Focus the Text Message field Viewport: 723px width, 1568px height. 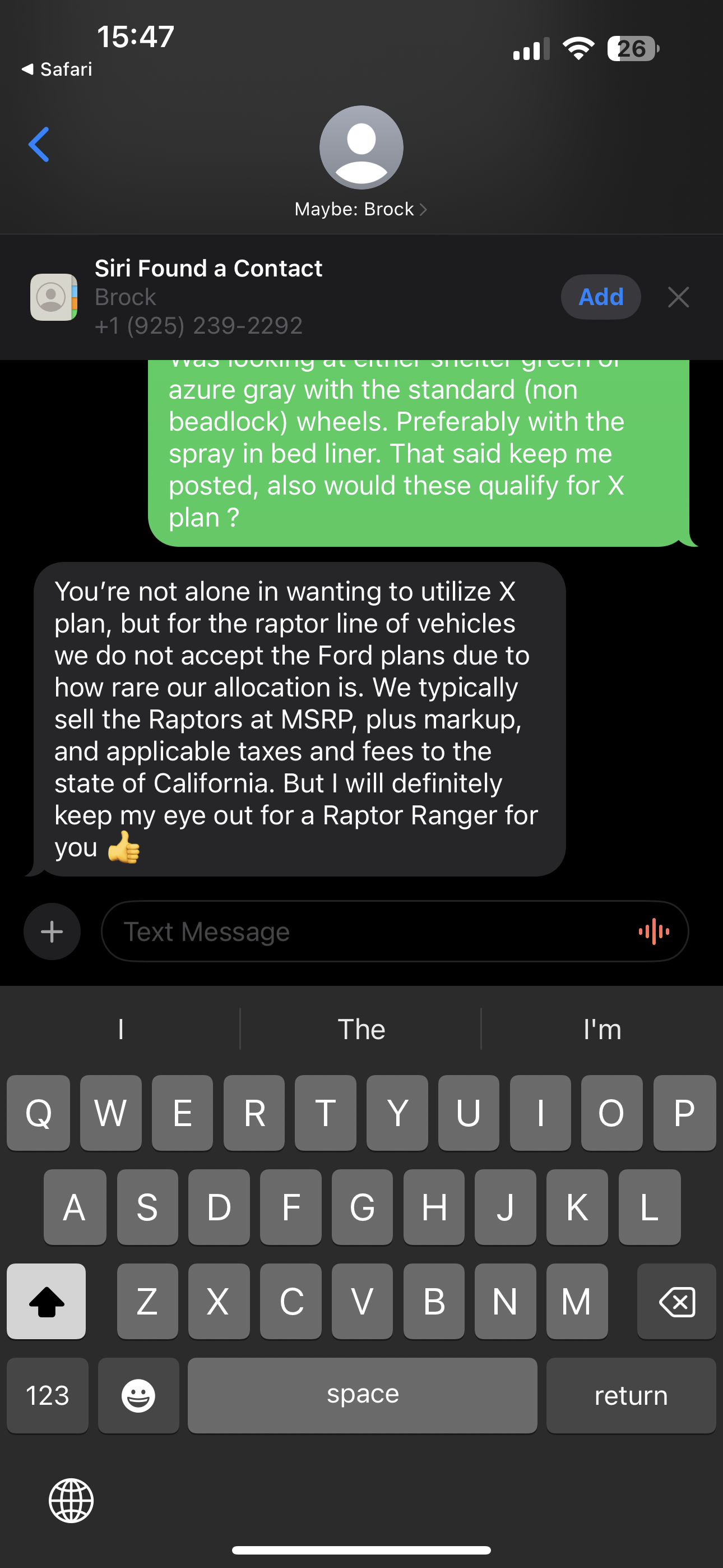[x=365, y=931]
